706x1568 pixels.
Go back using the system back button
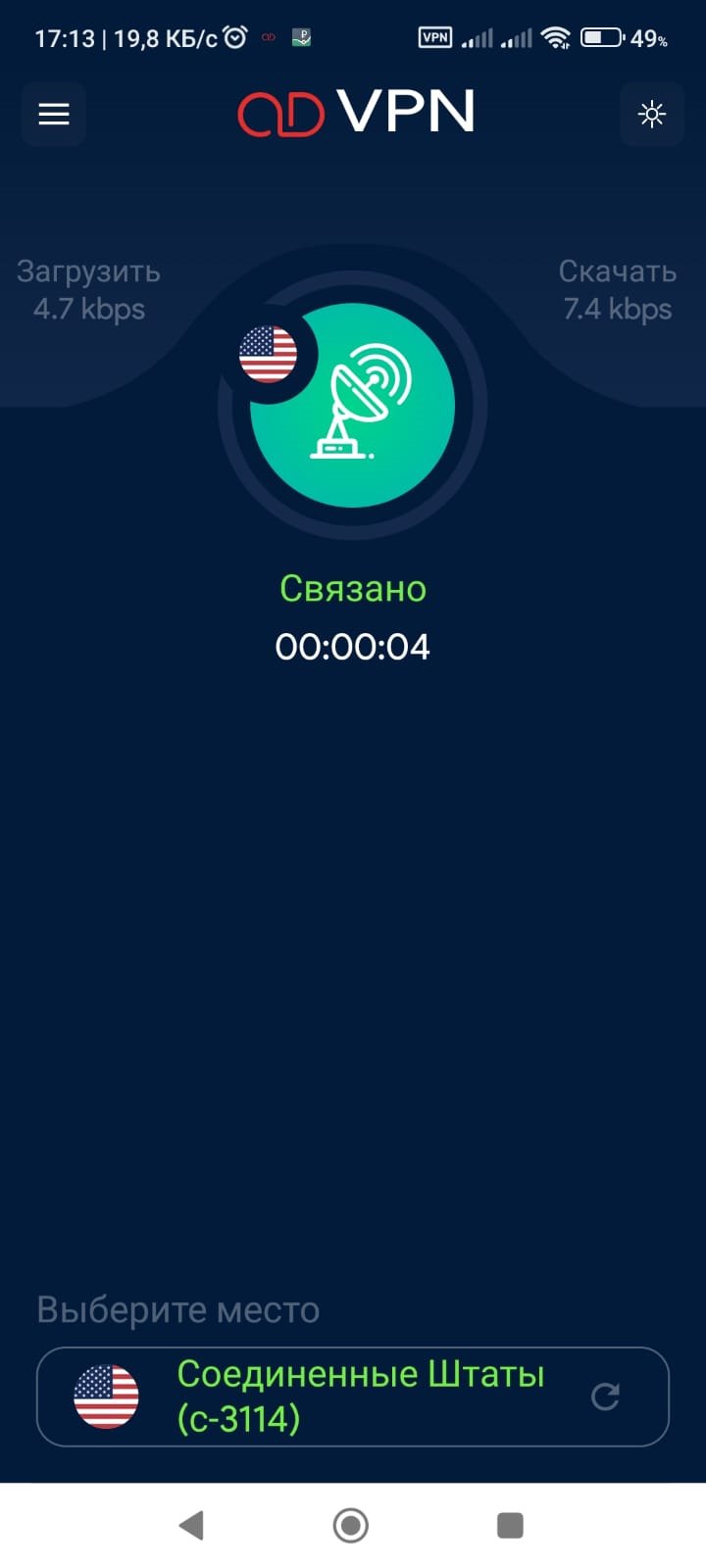[192, 1525]
